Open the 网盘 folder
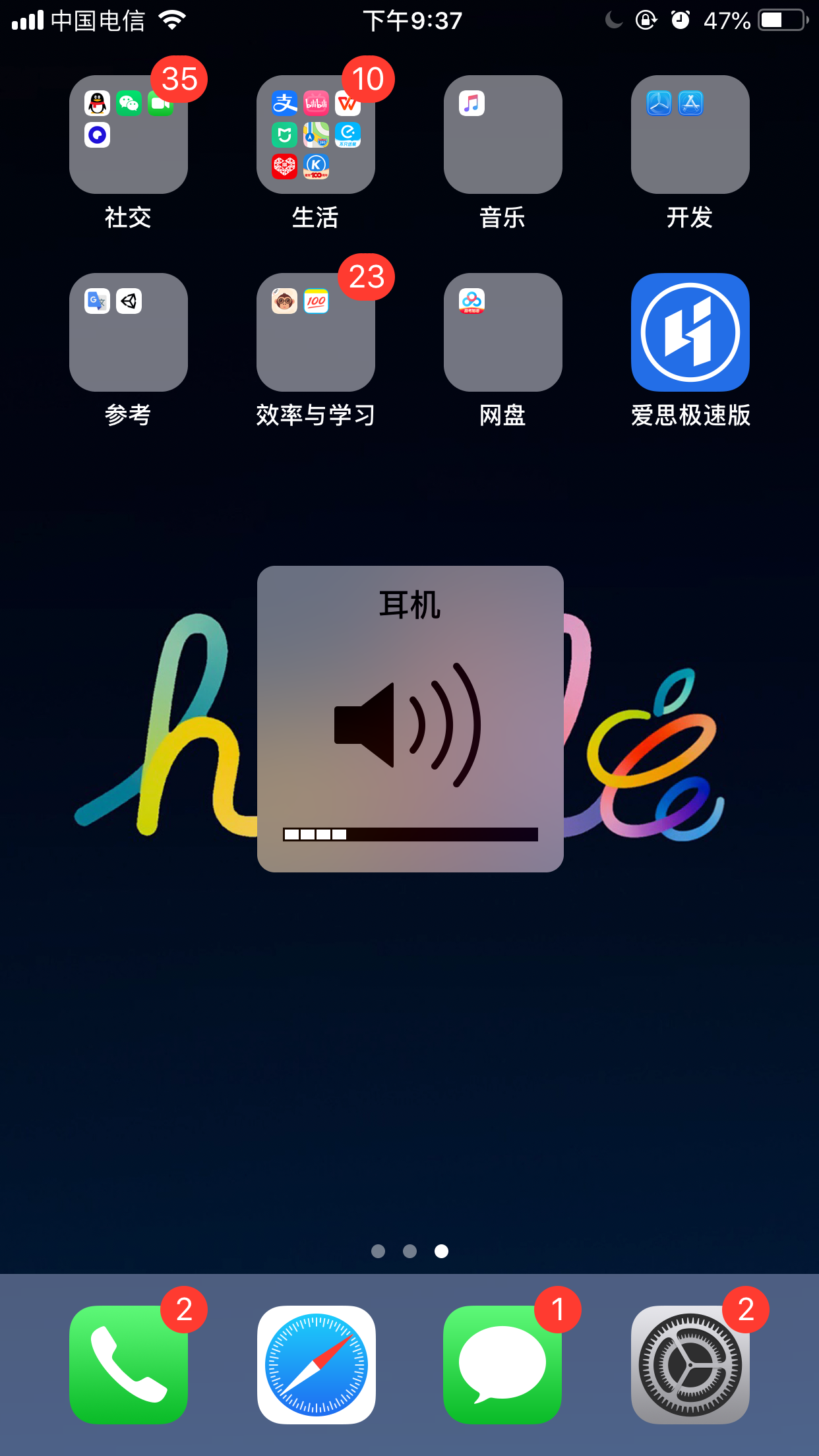This screenshot has width=819, height=1456. [x=503, y=332]
